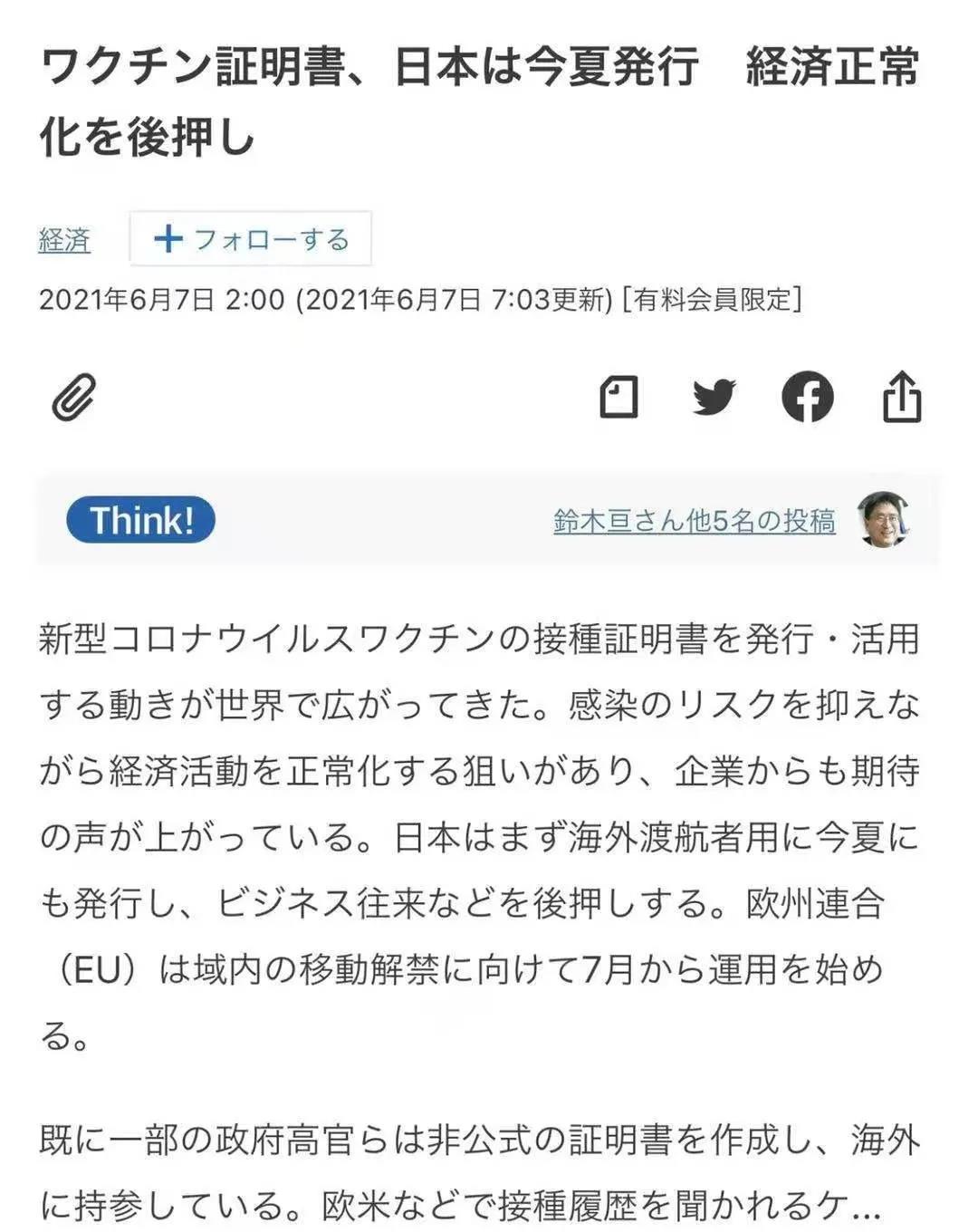978x1232 pixels.
Task: Tap the フォローする button
Action: (251, 239)
